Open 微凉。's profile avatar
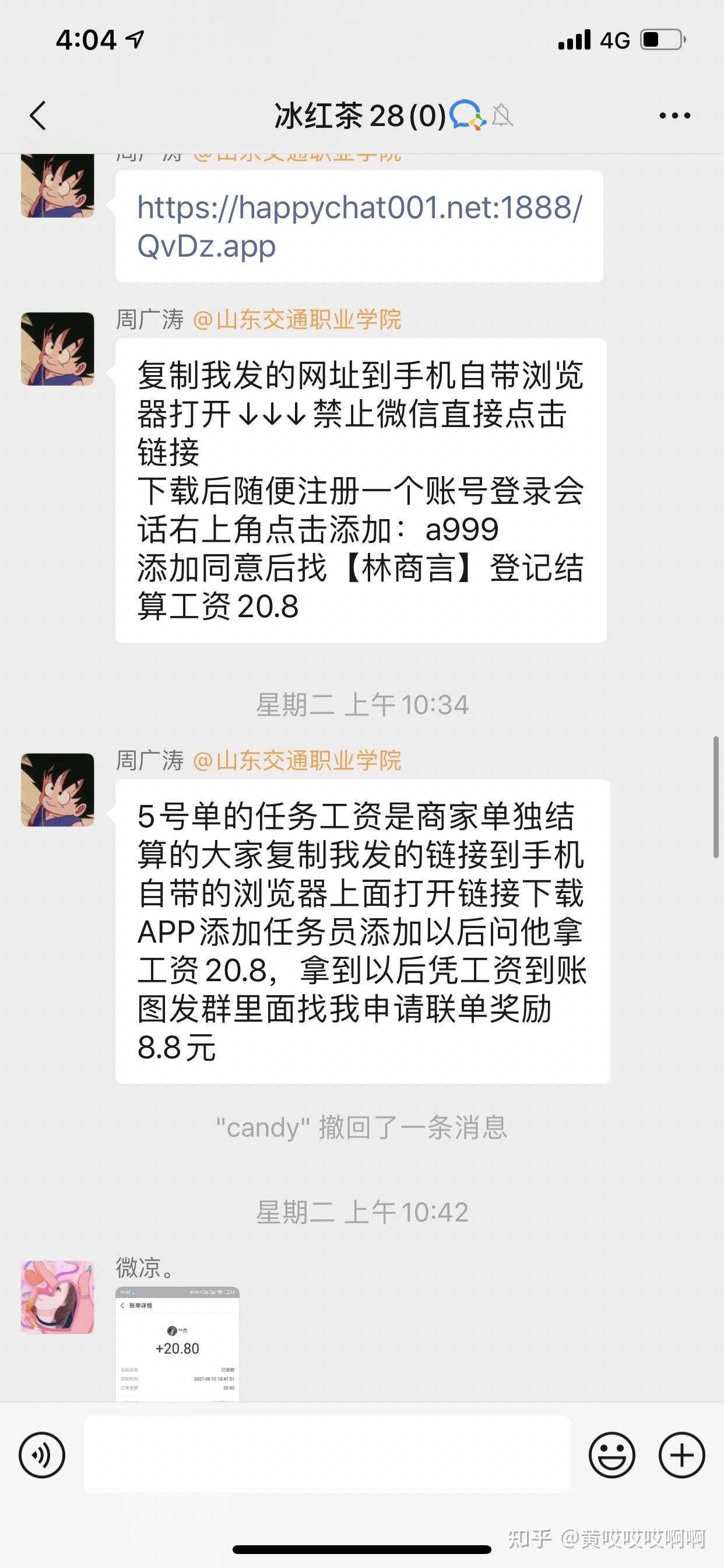 58,1297
